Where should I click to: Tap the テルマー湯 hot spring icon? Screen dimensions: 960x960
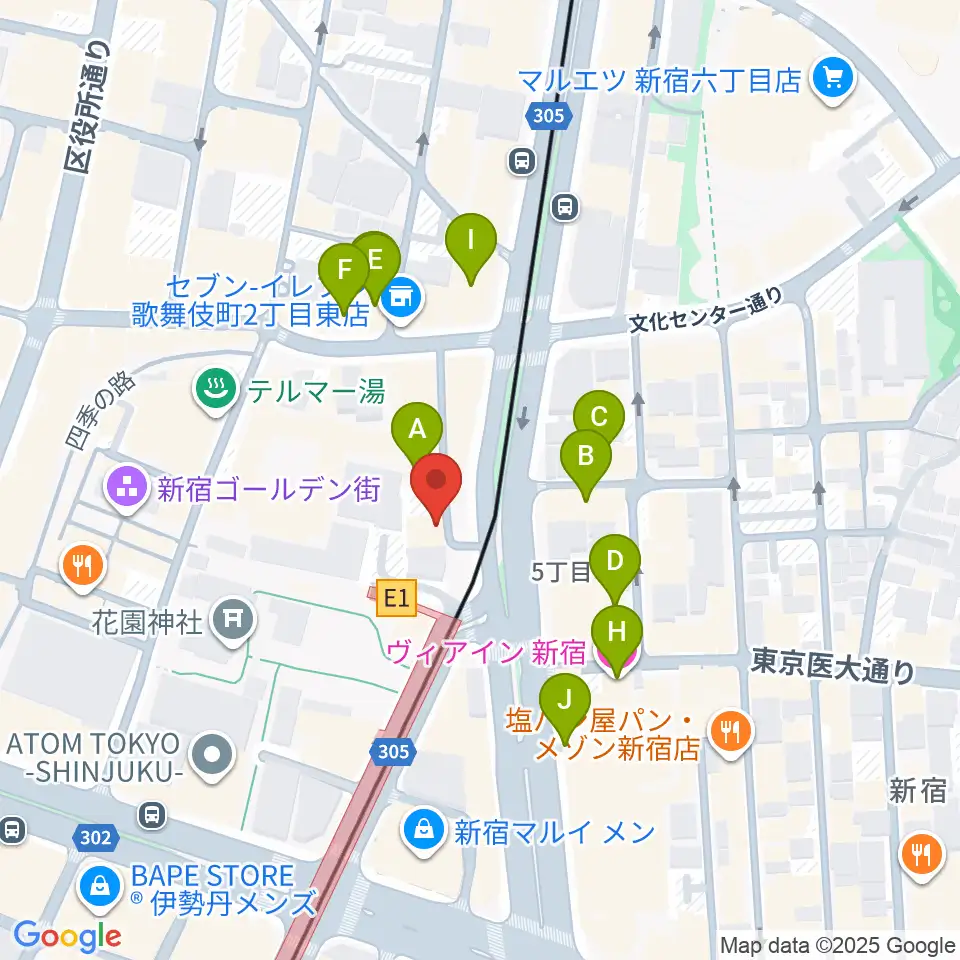215,389
